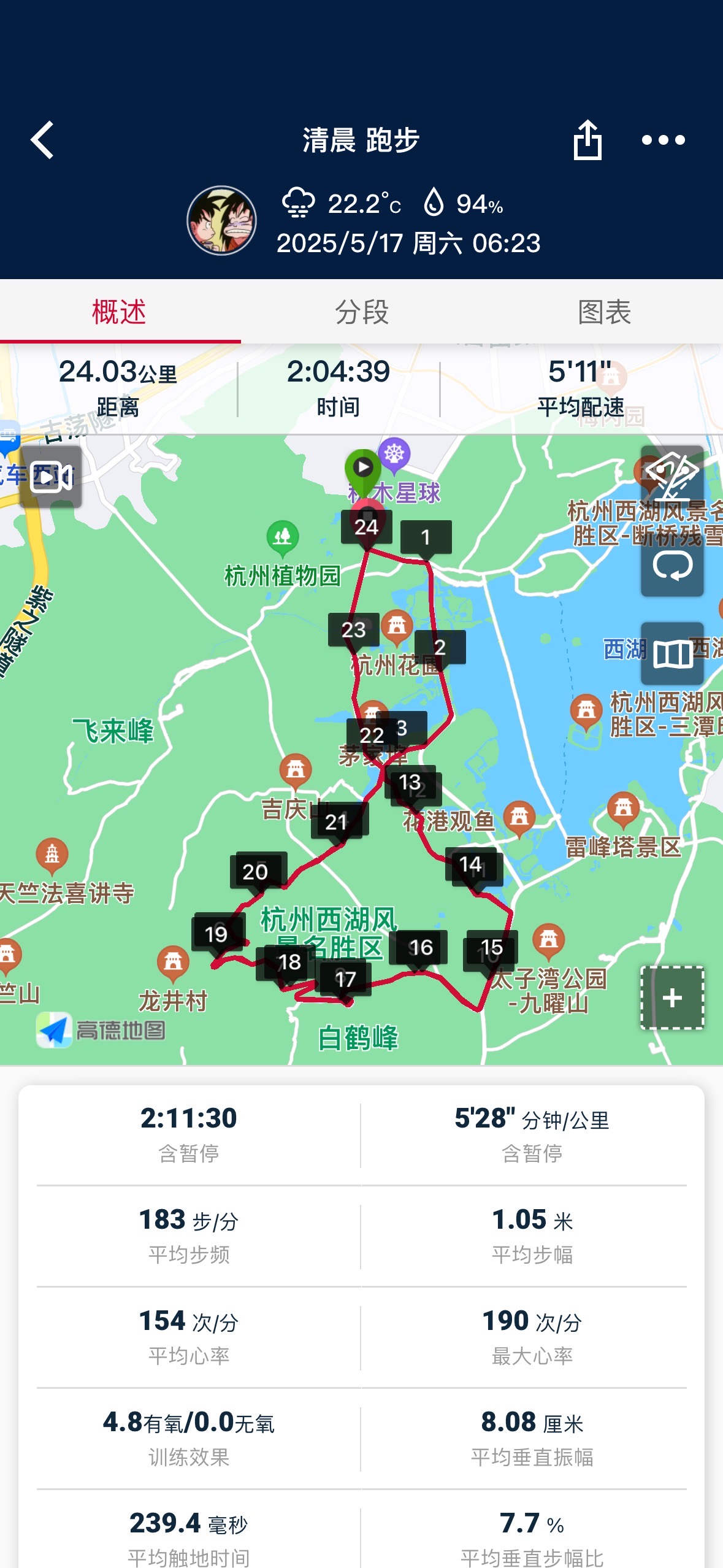723x1568 pixels.
Task: Switch to the 图表 tab
Action: pyautogui.click(x=603, y=312)
